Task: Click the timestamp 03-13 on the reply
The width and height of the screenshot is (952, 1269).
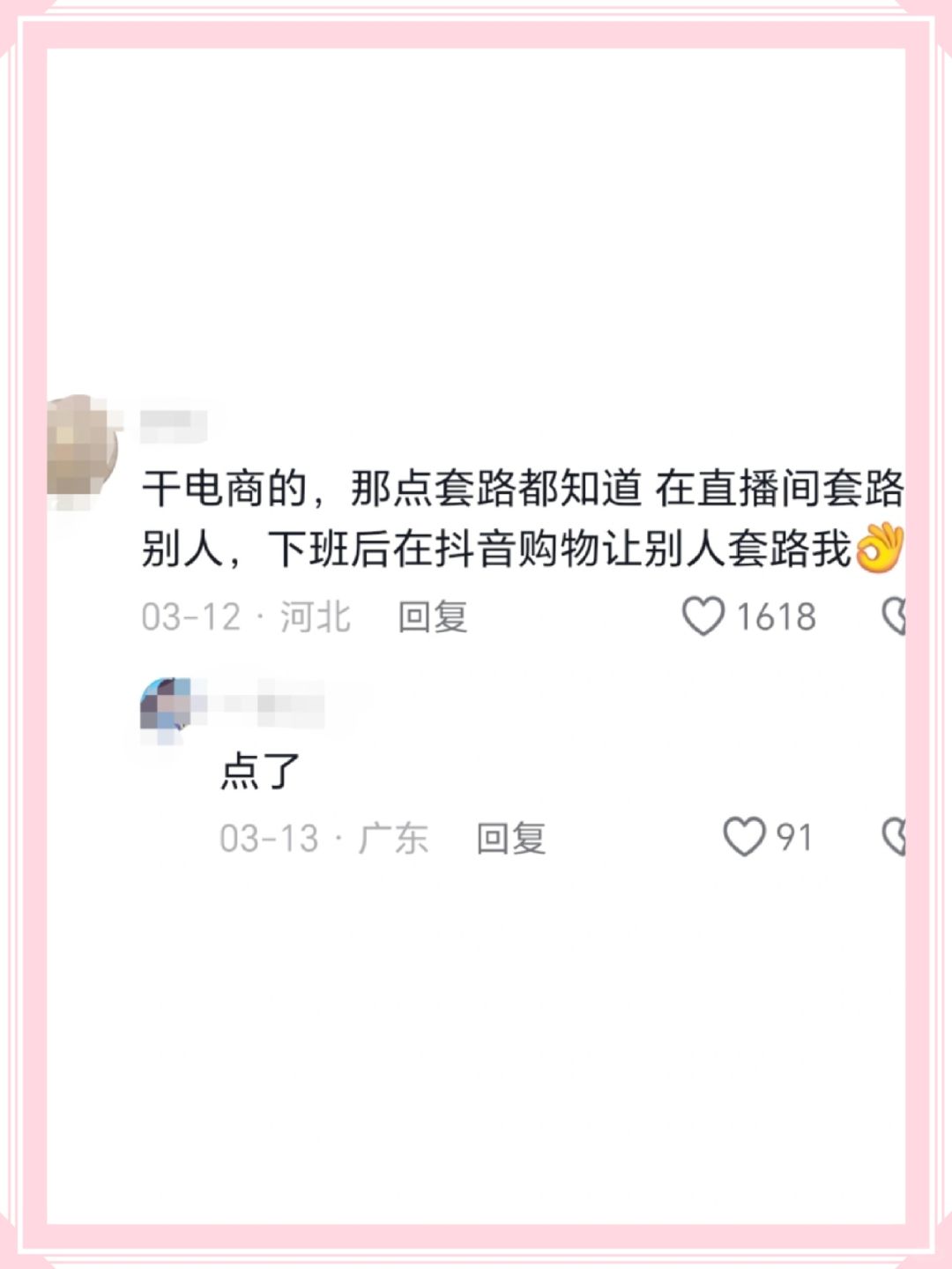Action: (273, 838)
